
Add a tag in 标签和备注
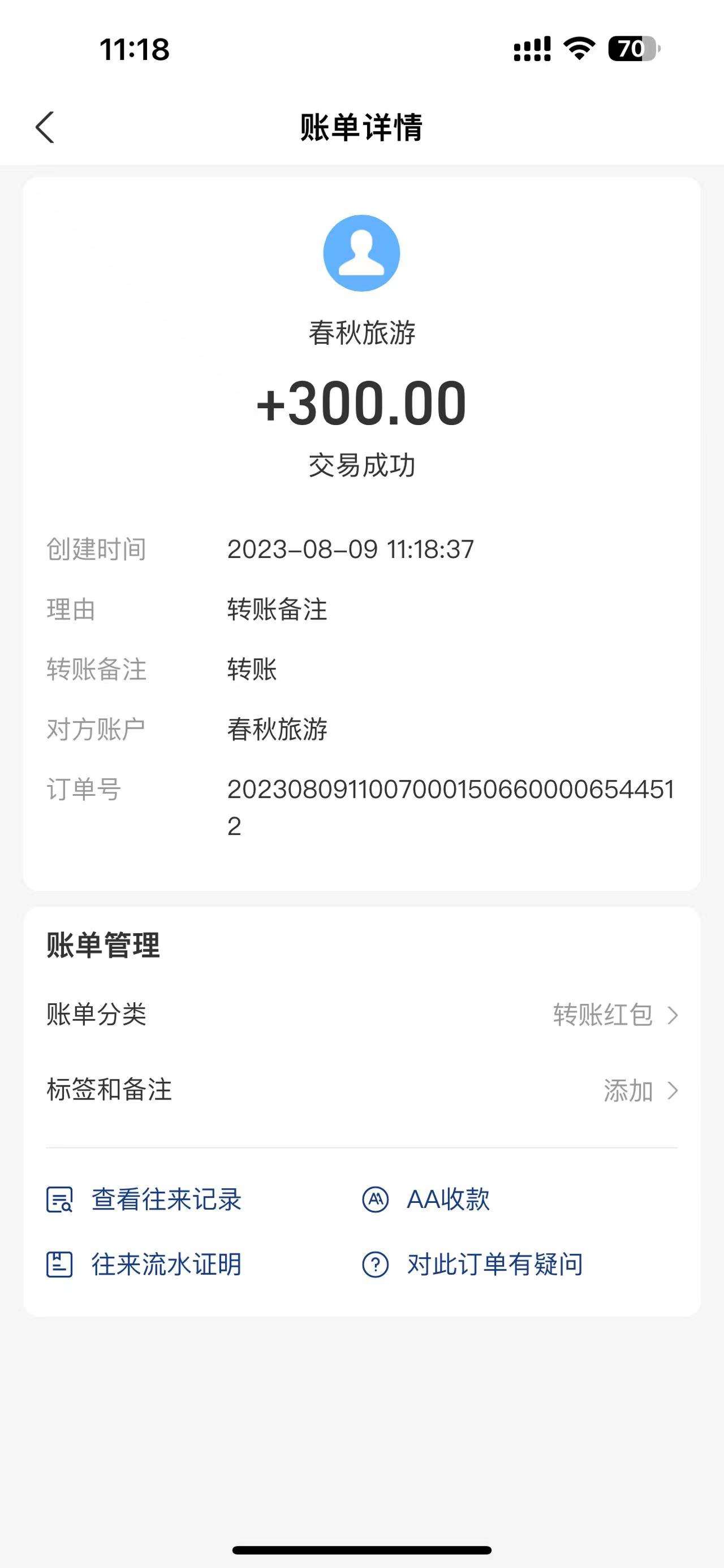639,1090
